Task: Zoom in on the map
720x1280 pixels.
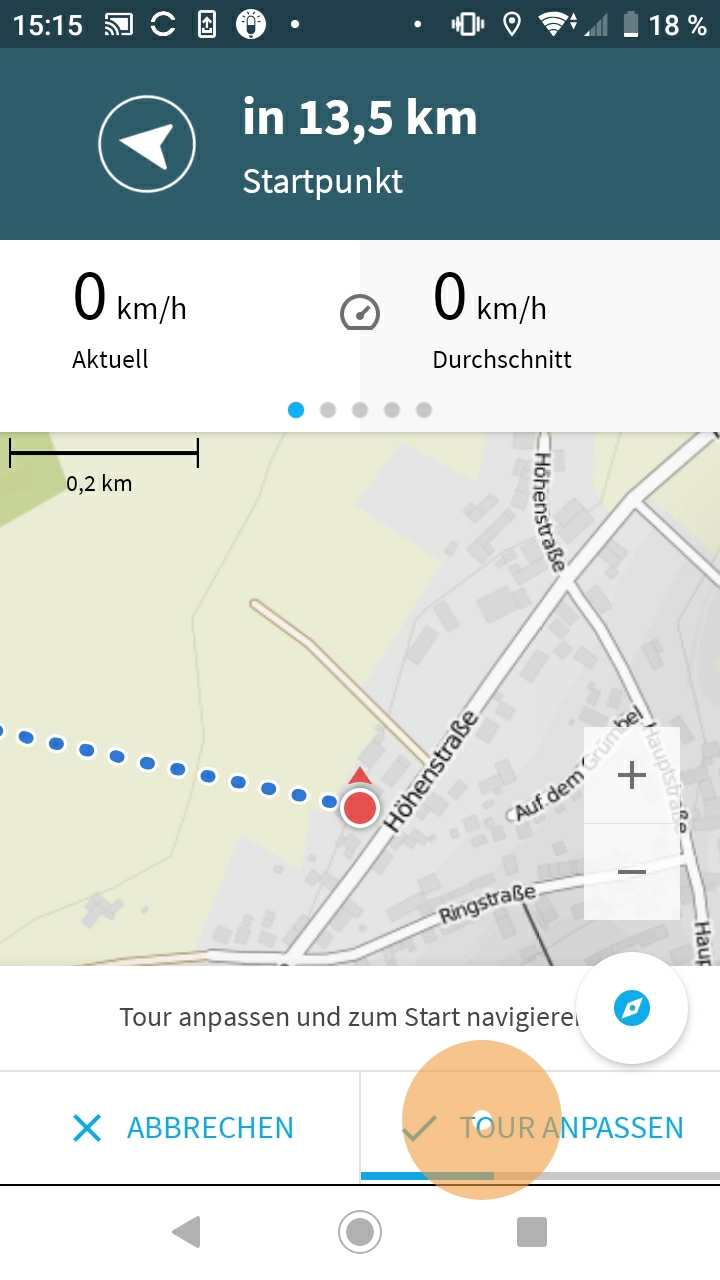Action: click(x=631, y=775)
